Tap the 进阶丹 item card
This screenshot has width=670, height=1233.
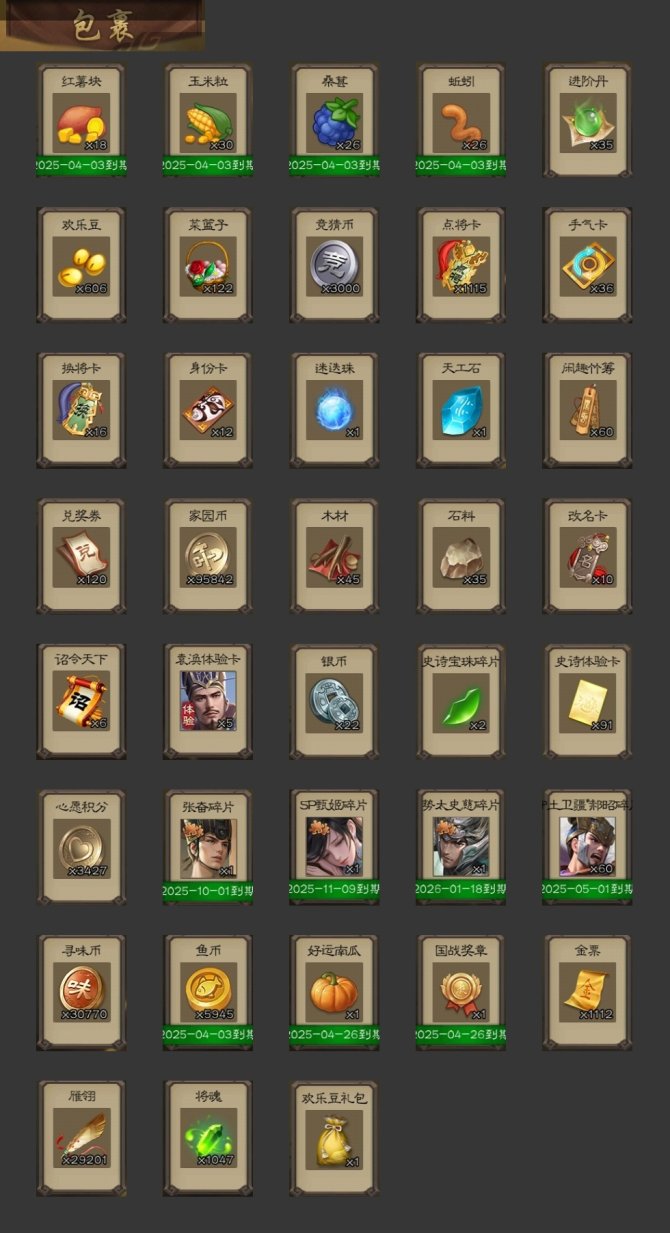tap(588, 123)
